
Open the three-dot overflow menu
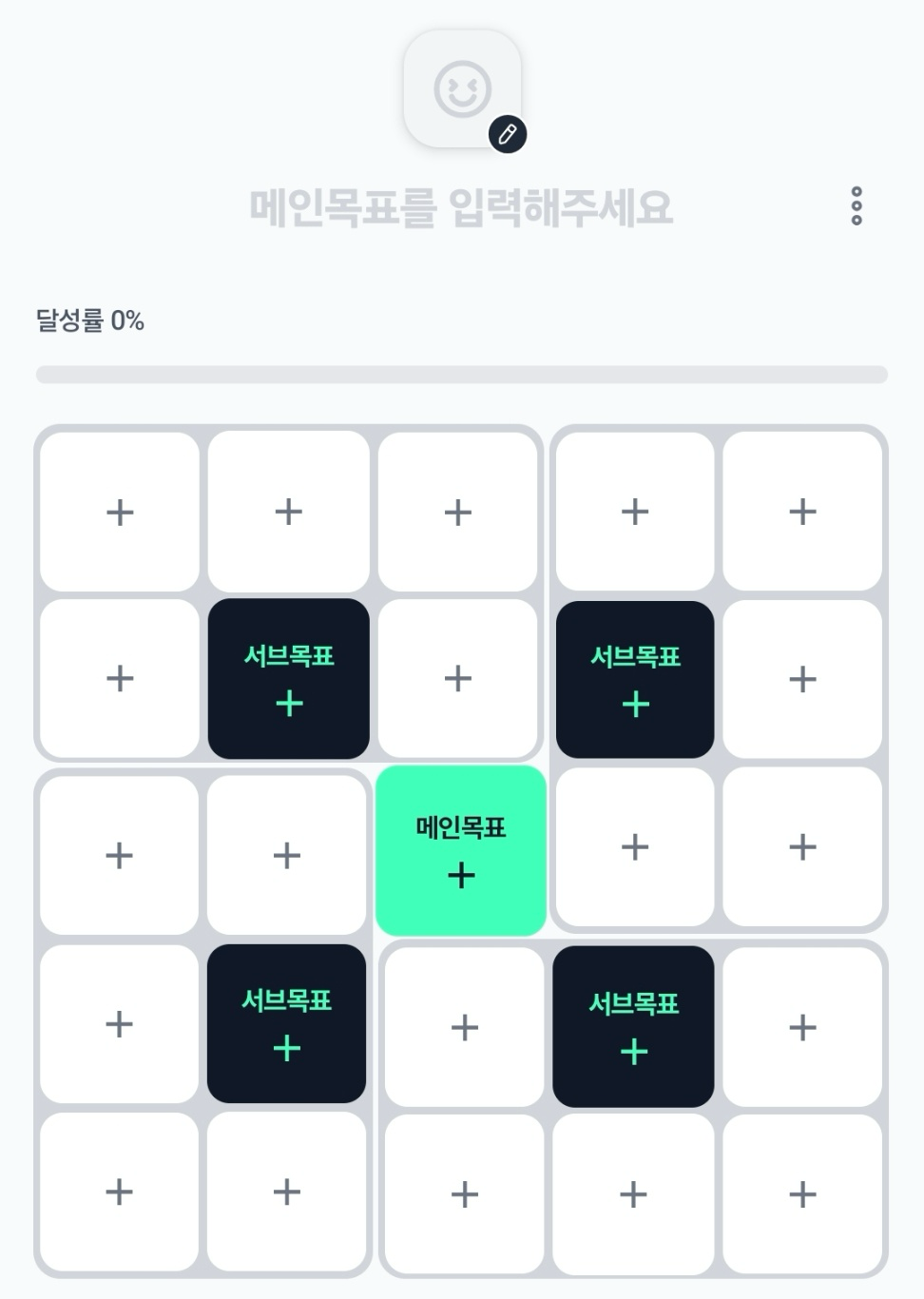[x=857, y=205]
